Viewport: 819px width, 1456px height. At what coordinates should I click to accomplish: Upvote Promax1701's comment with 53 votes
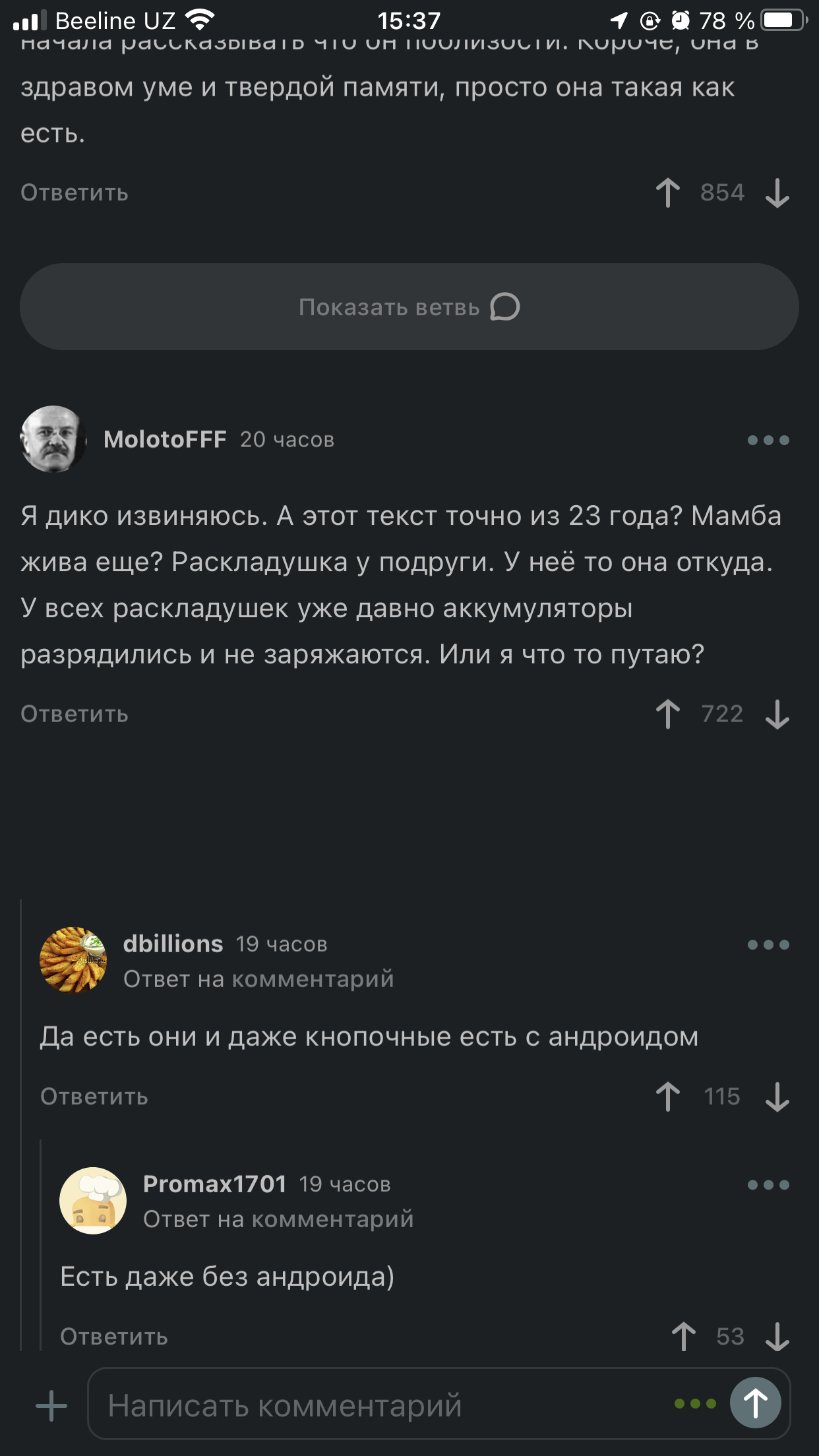click(x=683, y=1337)
